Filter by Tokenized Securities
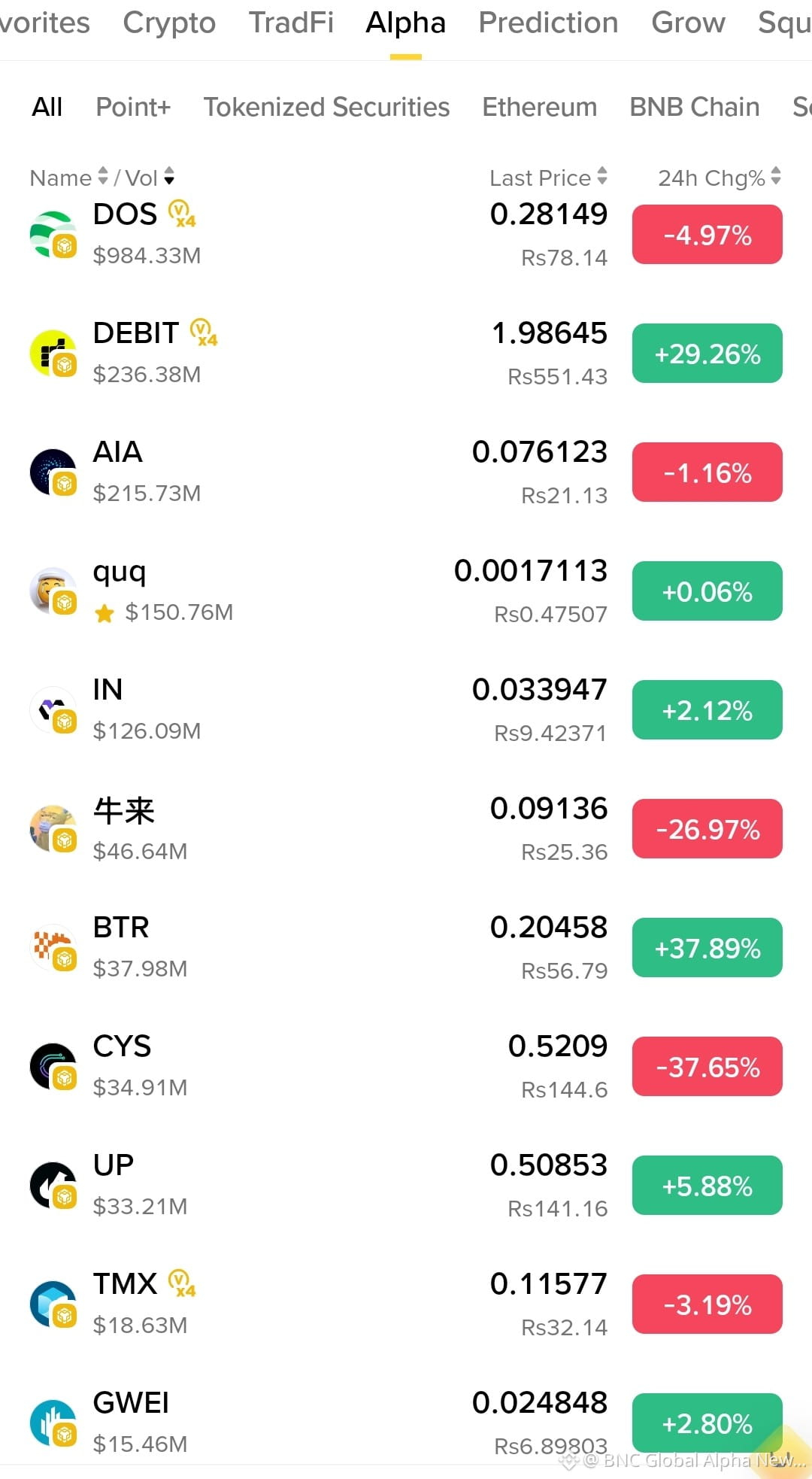 [326, 107]
